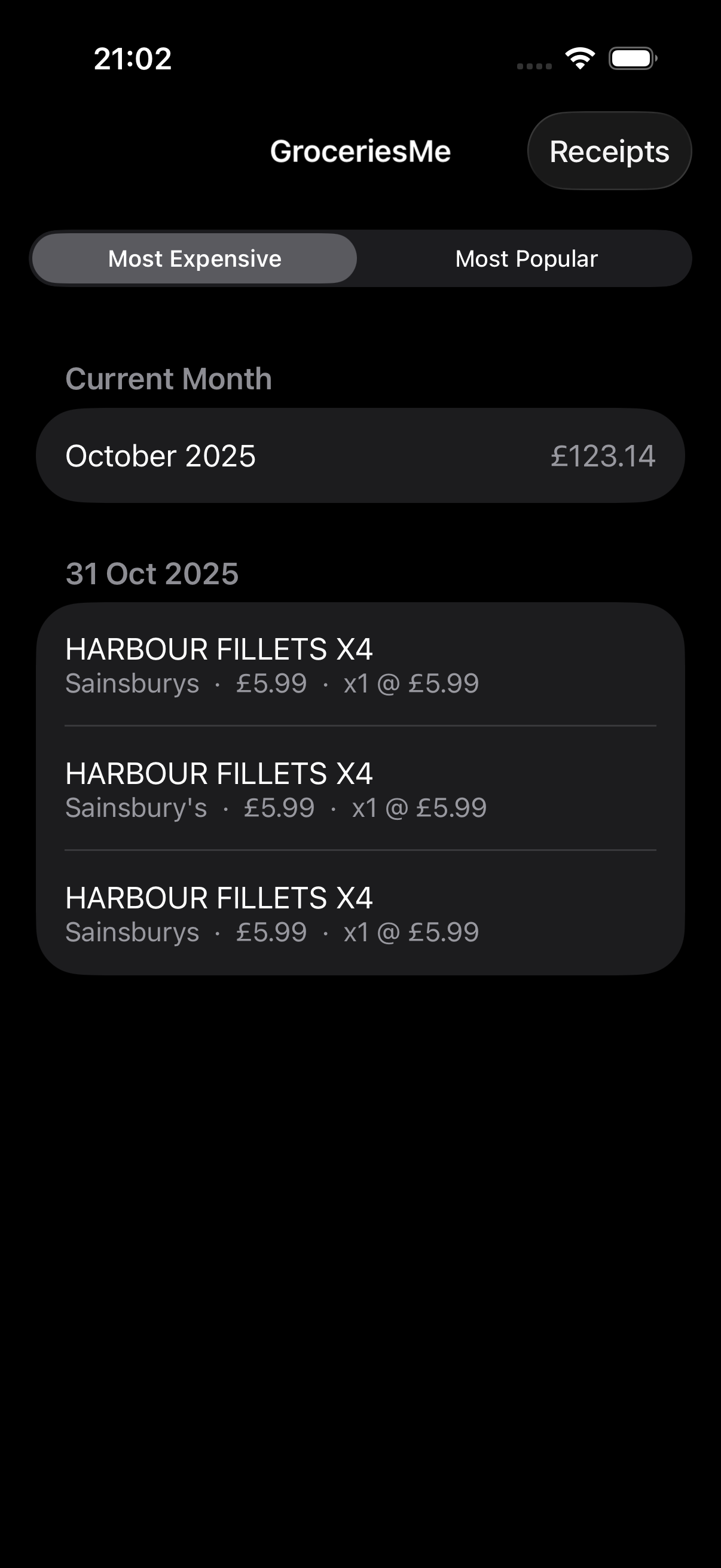Viewport: 721px width, 1568px height.
Task: Open the Receipts screen
Action: [x=609, y=150]
